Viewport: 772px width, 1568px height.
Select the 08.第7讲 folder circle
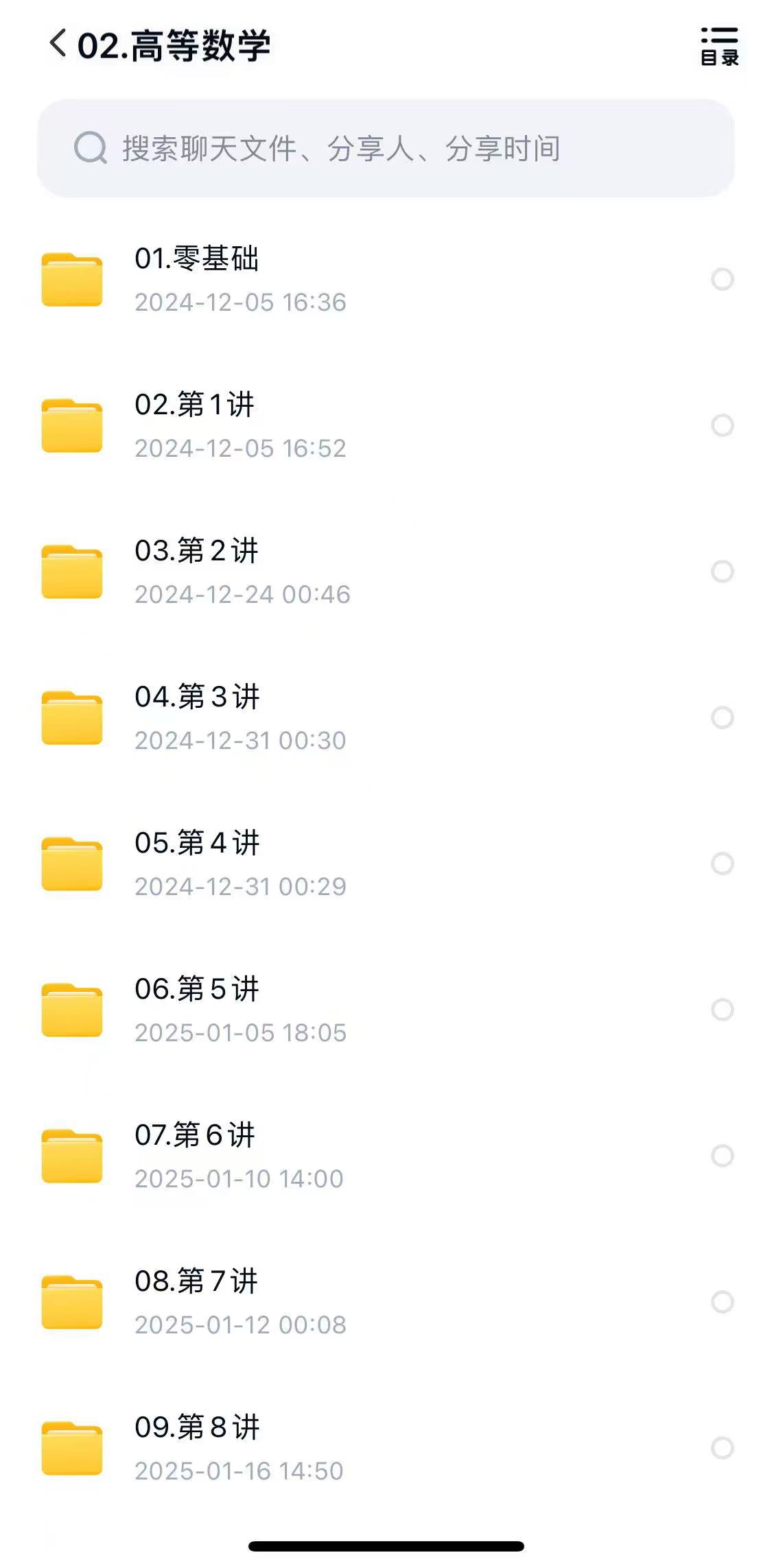point(722,1302)
